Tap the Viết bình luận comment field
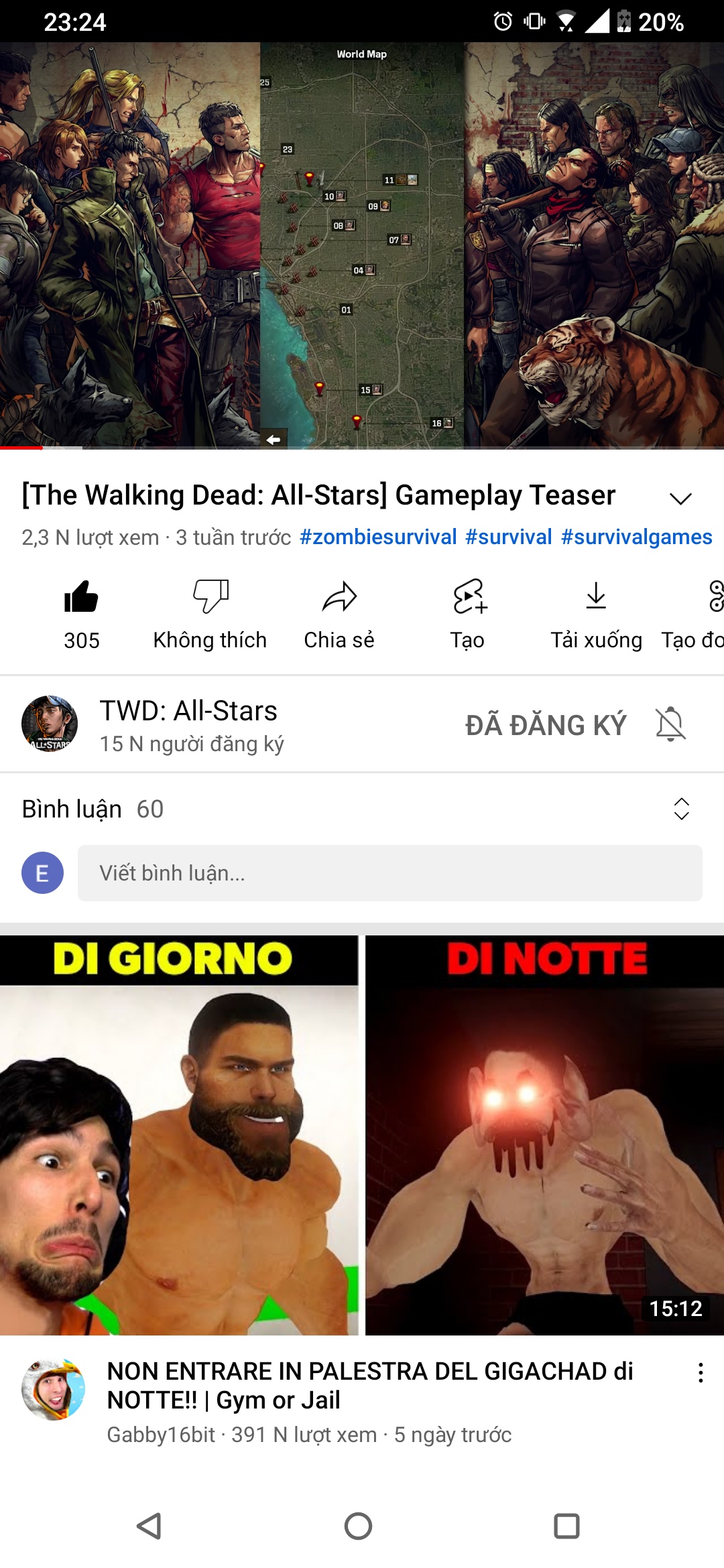 point(389,873)
